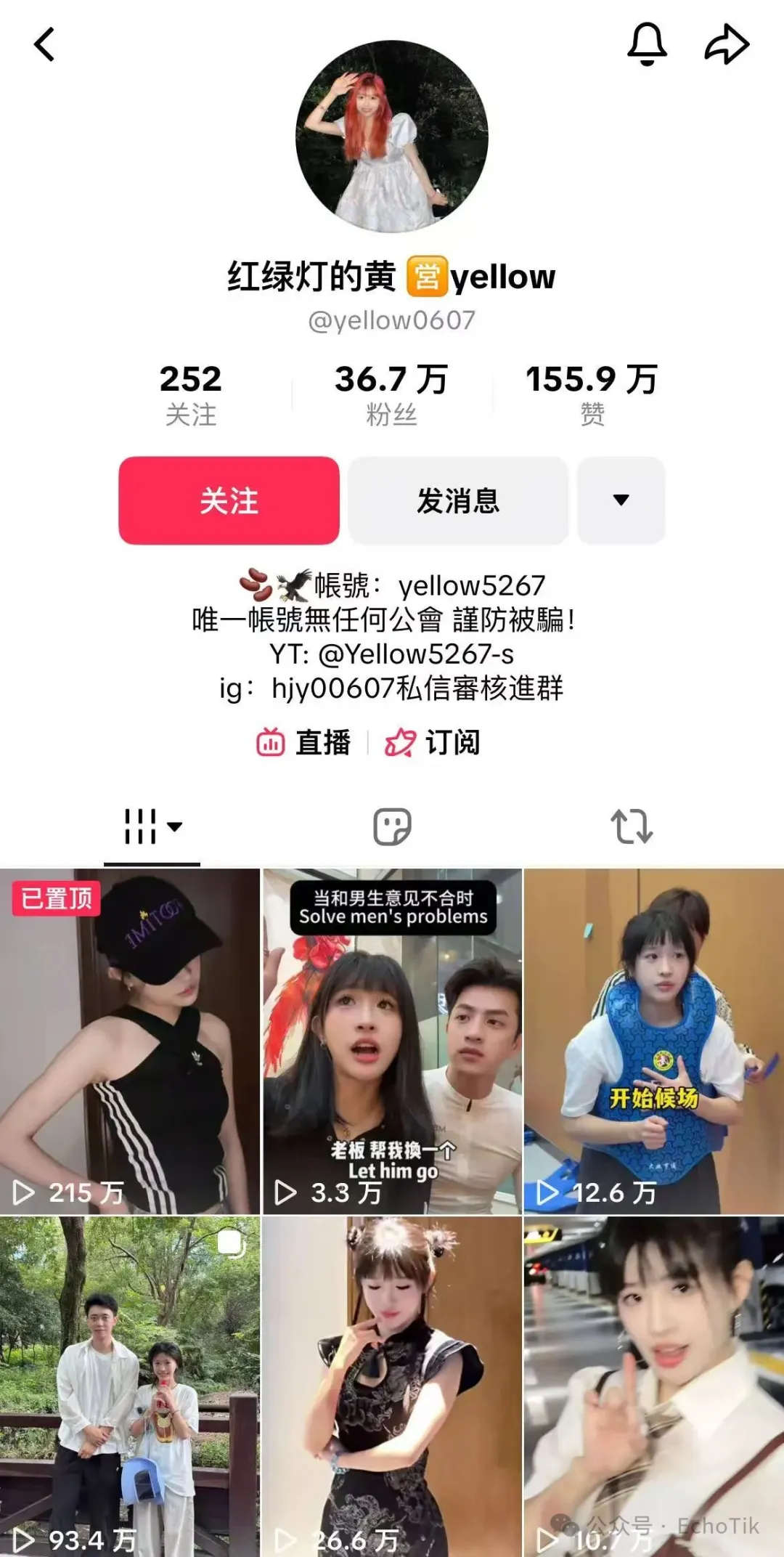Play the 'Solve men's problems' video
This screenshot has height=1557, width=784.
[x=392, y=1041]
